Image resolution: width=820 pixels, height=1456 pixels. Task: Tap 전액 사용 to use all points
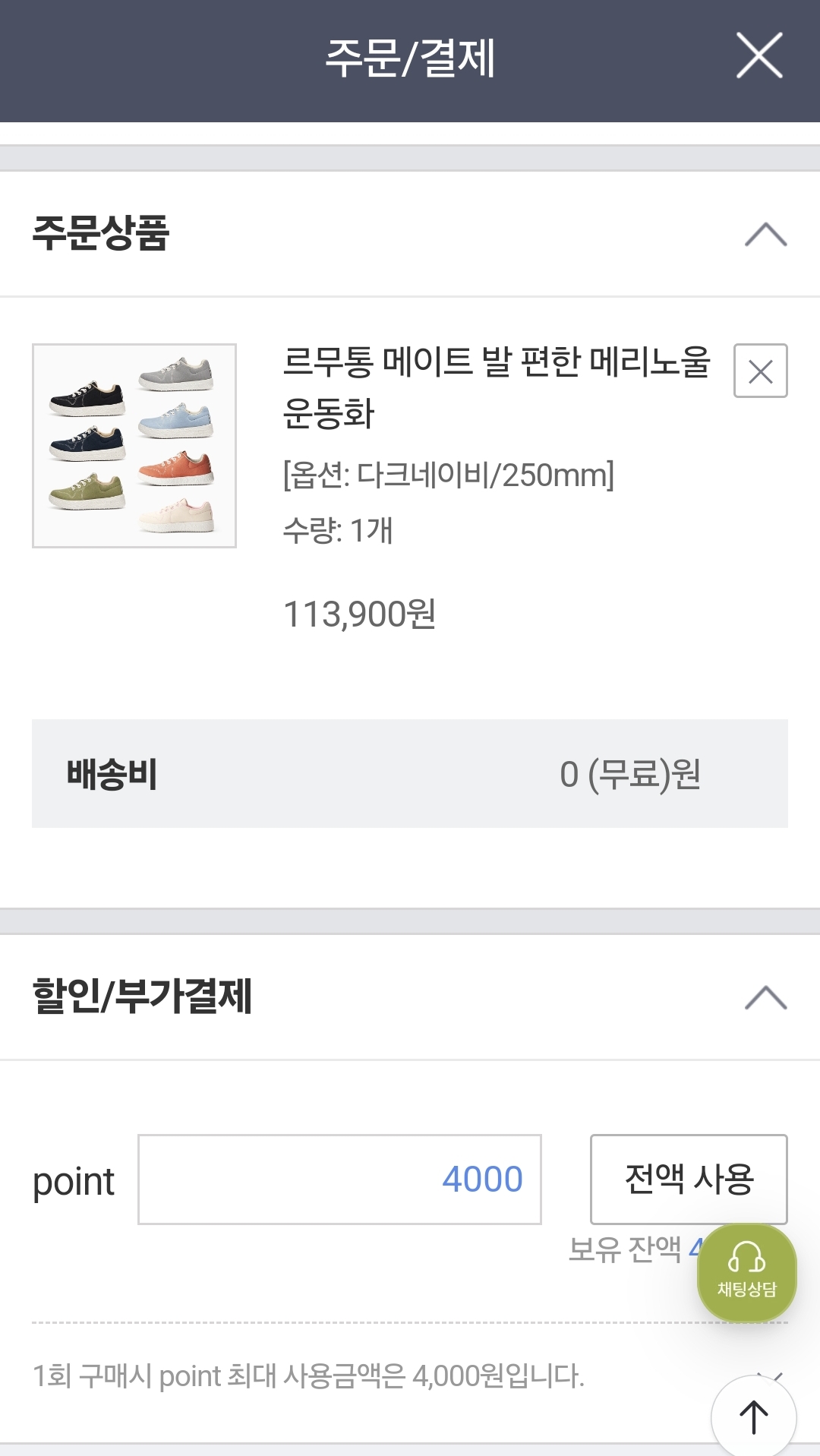point(688,1180)
